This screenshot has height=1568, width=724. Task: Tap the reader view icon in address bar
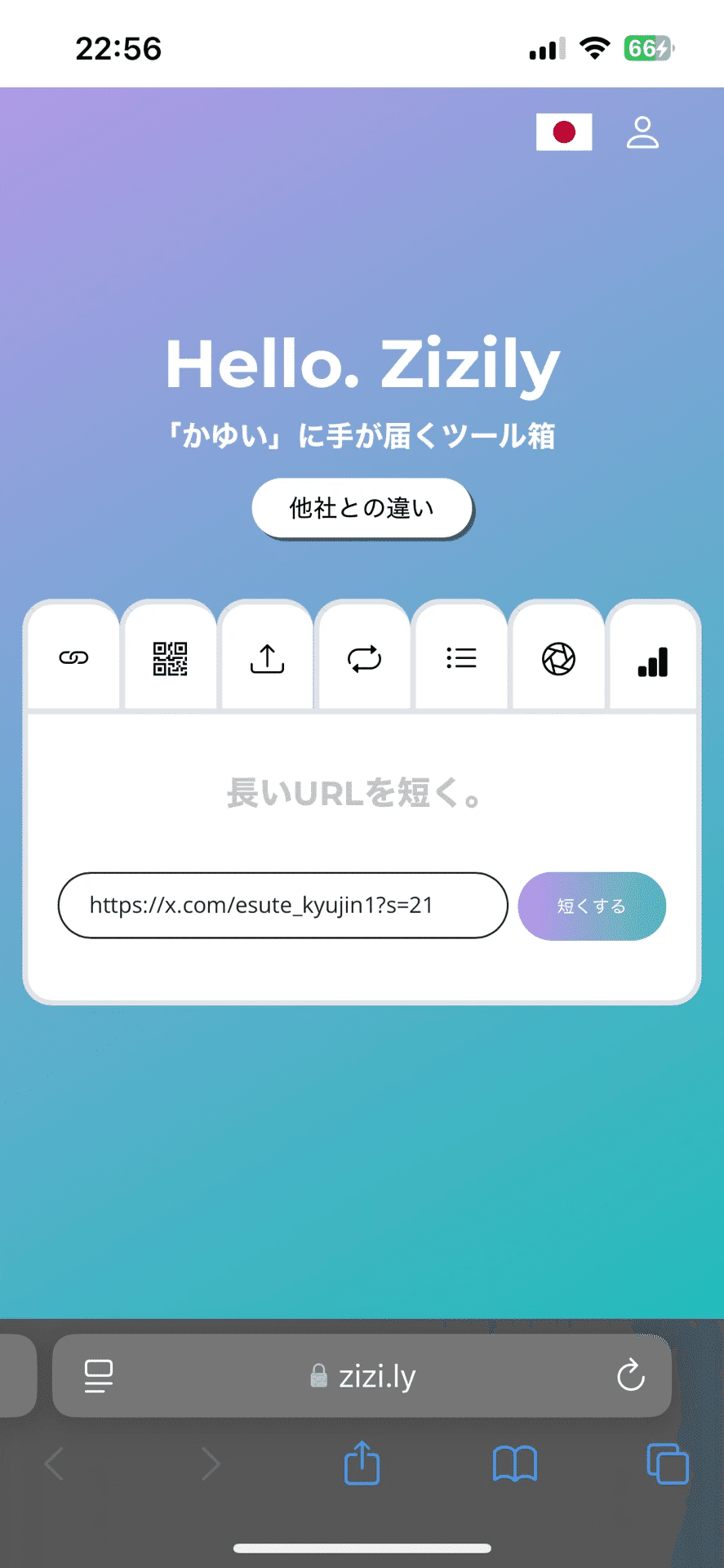point(96,1376)
